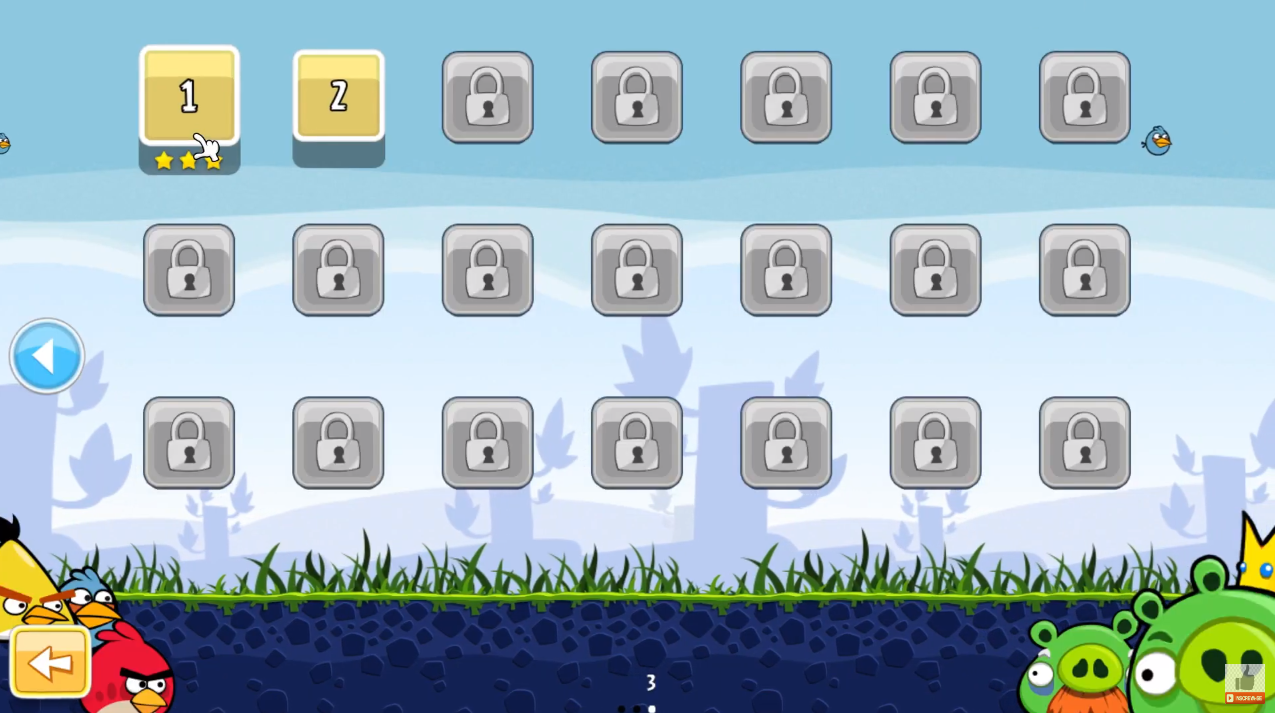This screenshot has width=1275, height=713.
Task: Return to episode menu via orange back arrow
Action: [50, 662]
